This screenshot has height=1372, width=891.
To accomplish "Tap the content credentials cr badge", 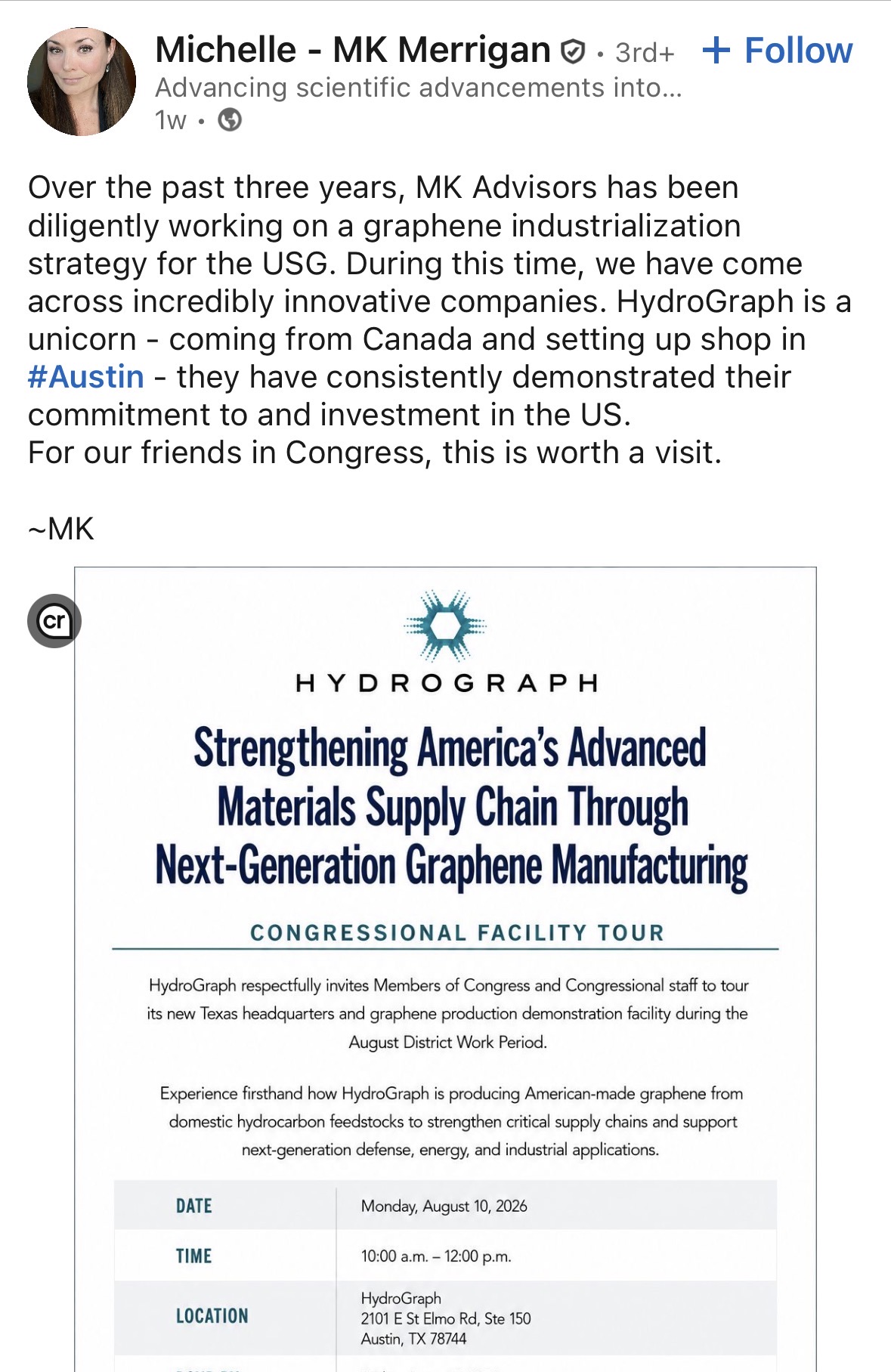I will pos(54,621).
